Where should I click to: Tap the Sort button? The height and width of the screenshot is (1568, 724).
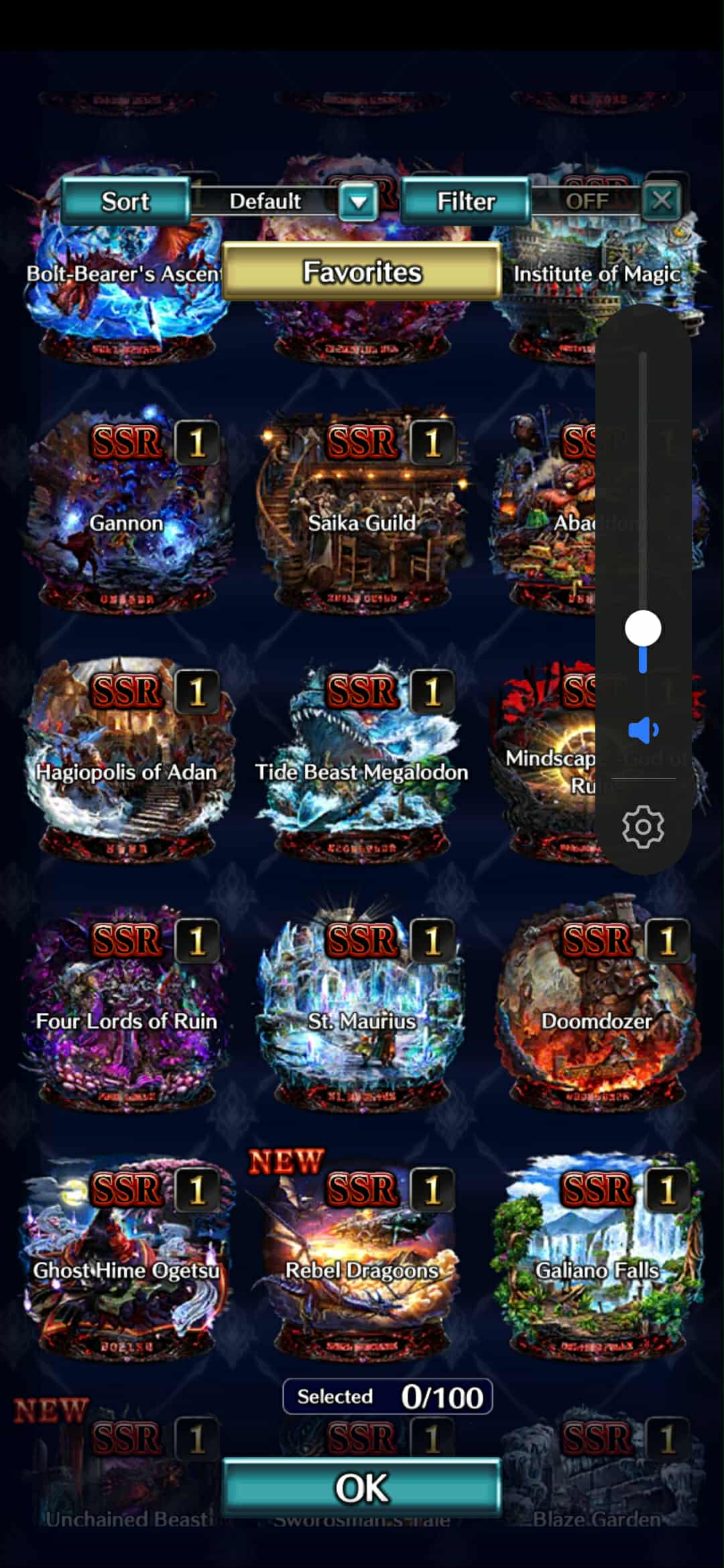(x=125, y=201)
